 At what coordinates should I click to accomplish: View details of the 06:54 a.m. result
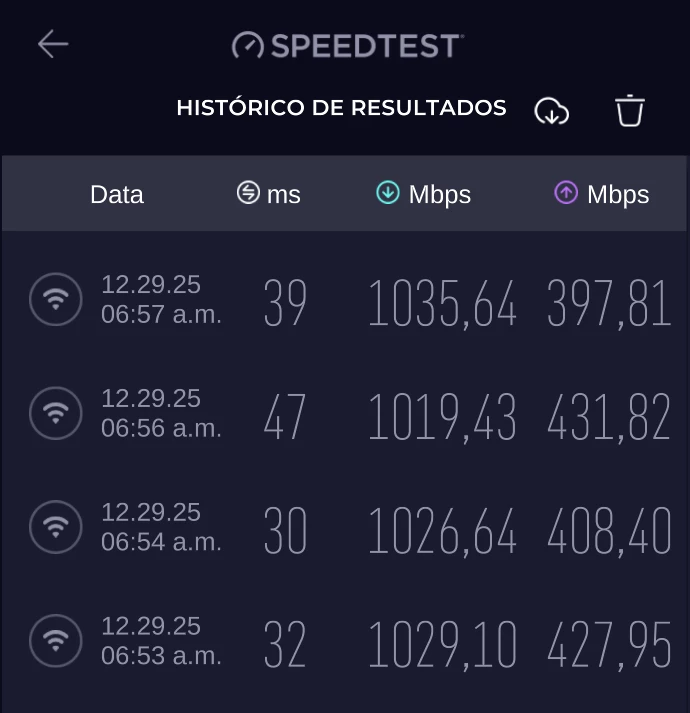(x=345, y=528)
